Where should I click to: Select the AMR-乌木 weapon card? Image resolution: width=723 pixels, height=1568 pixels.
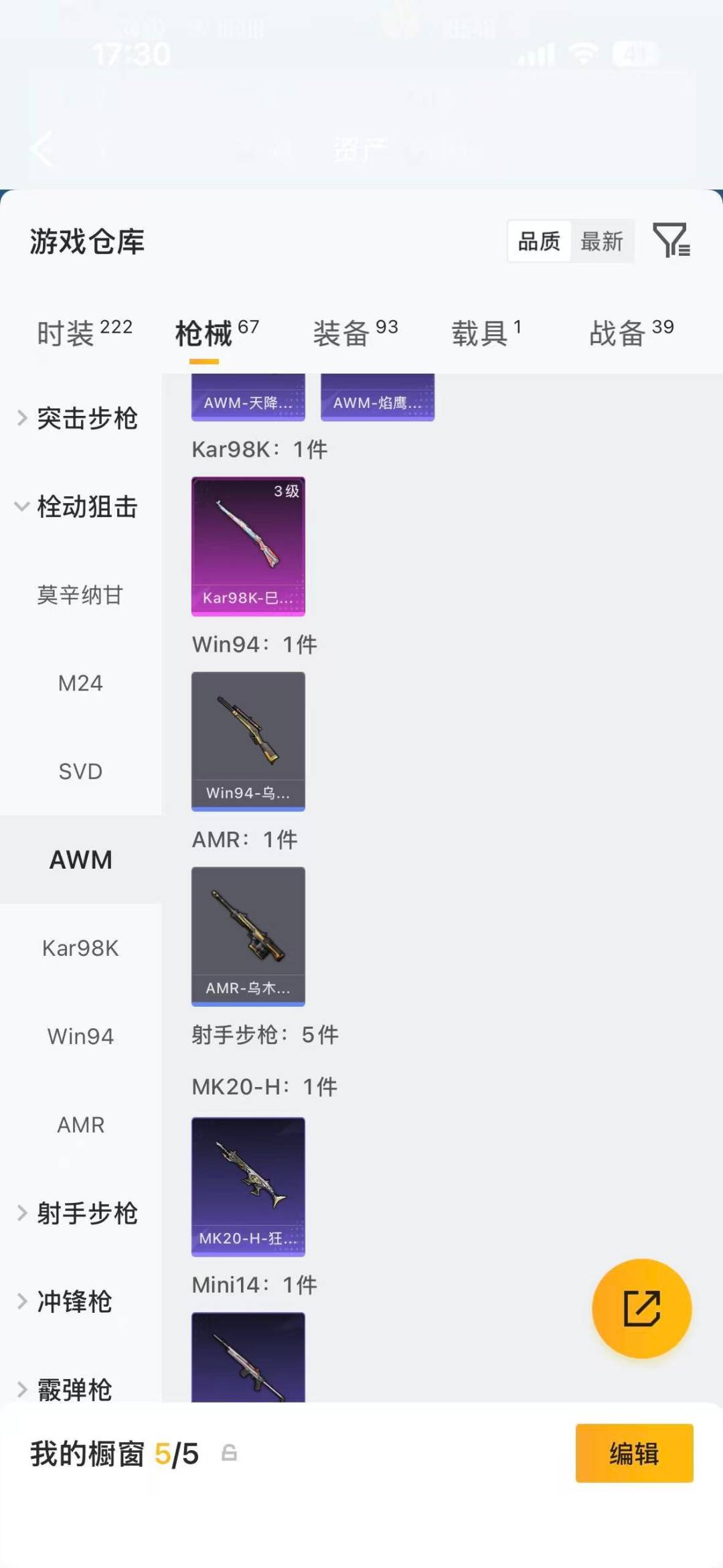click(248, 936)
